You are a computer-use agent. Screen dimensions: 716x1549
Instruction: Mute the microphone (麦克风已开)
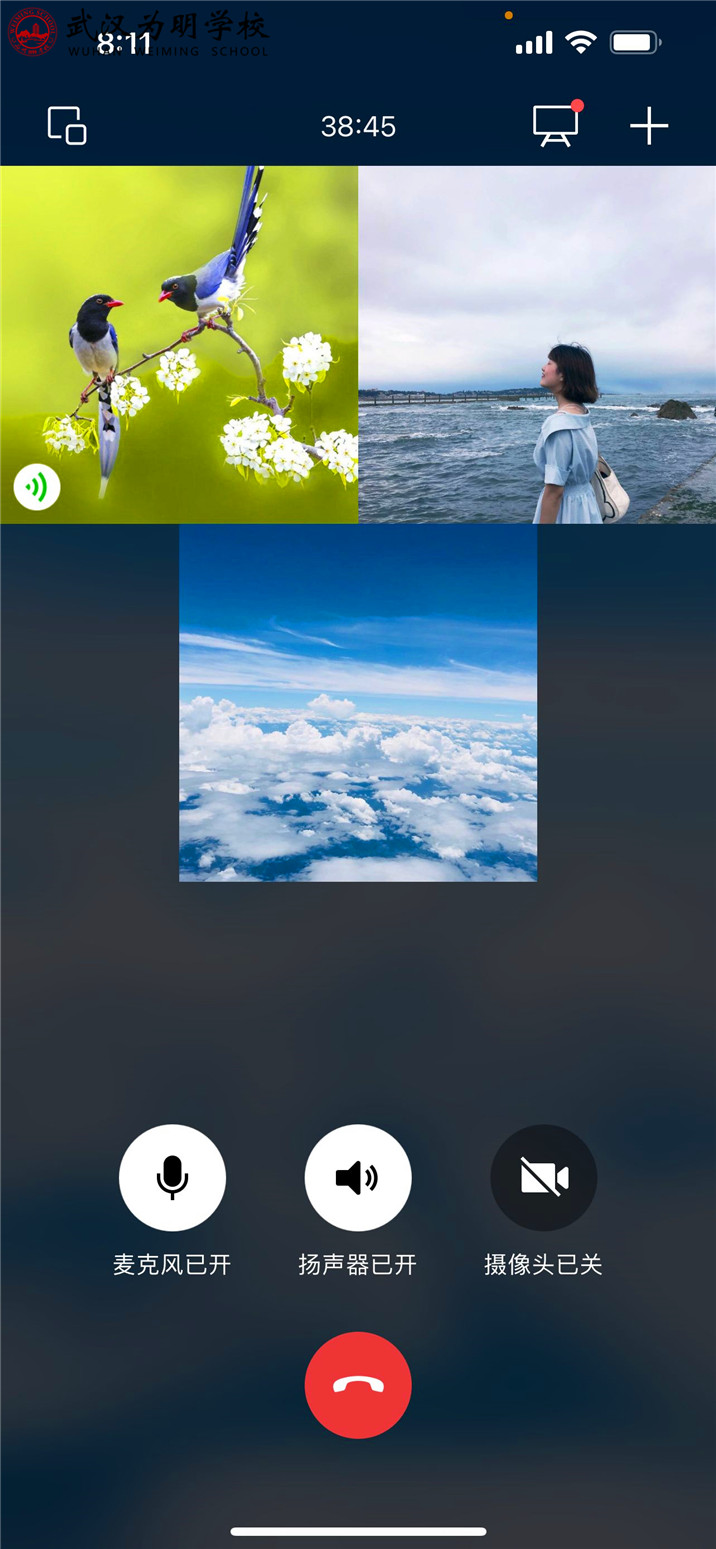point(172,1178)
